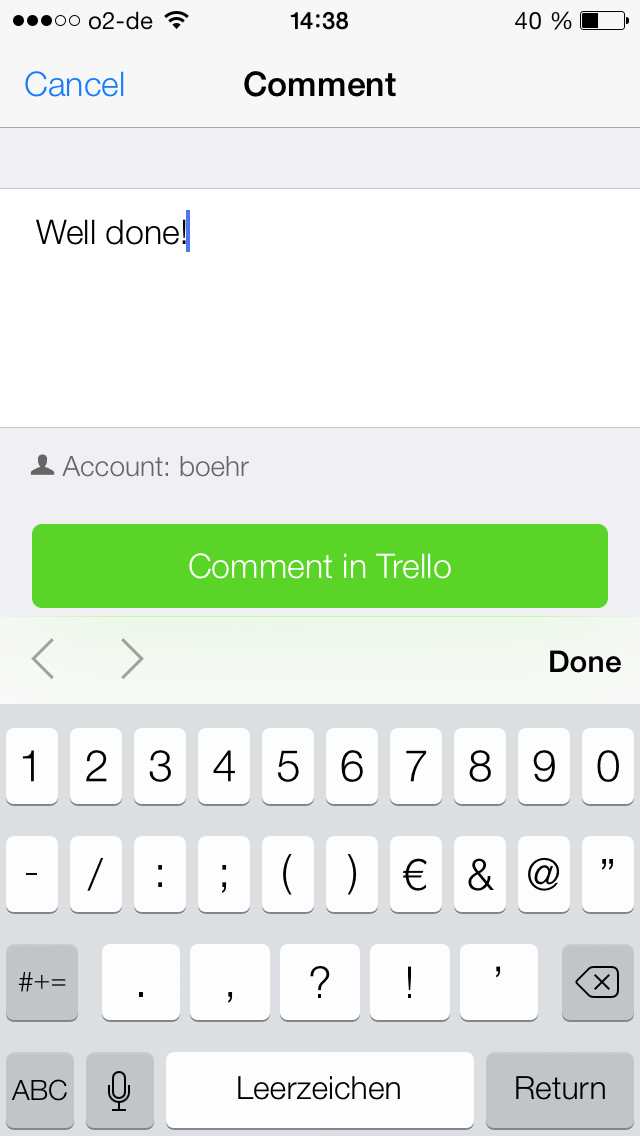Post the comment in Trello
This screenshot has height=1136, width=640.
(x=320, y=566)
